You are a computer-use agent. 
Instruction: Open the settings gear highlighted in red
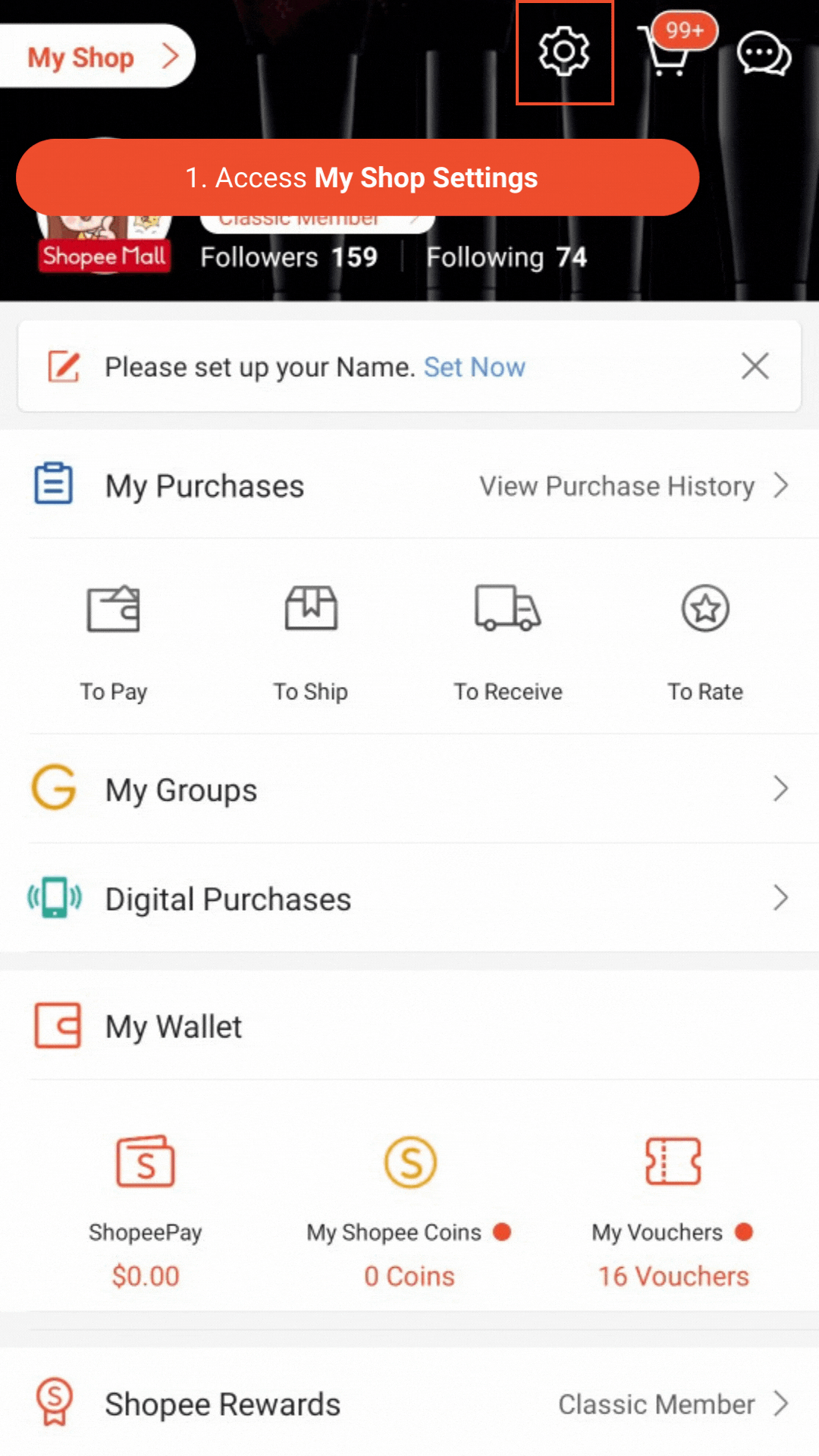564,53
